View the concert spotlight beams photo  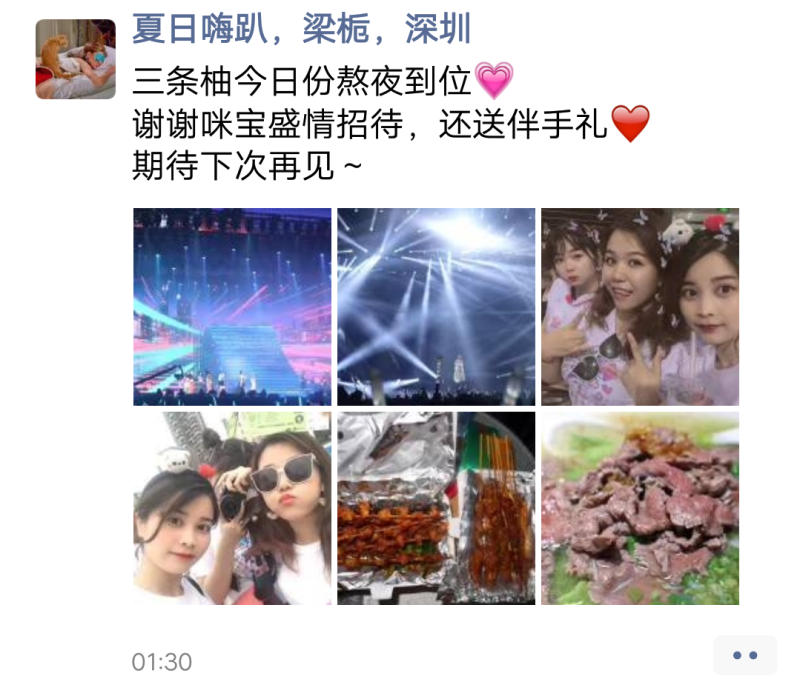[x=435, y=306]
